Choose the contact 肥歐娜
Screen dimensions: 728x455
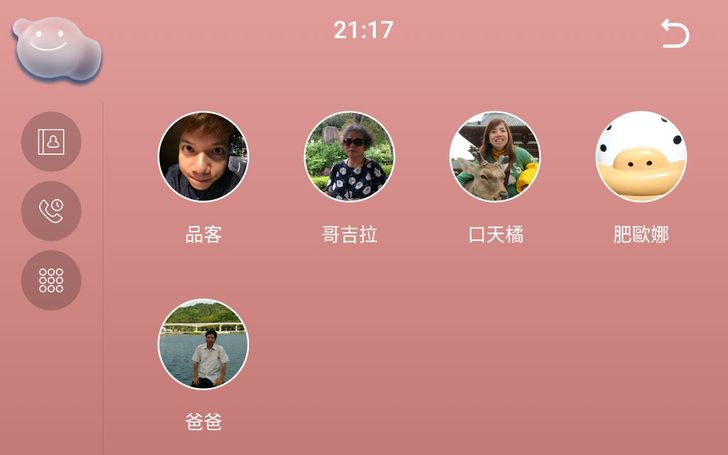pos(641,157)
